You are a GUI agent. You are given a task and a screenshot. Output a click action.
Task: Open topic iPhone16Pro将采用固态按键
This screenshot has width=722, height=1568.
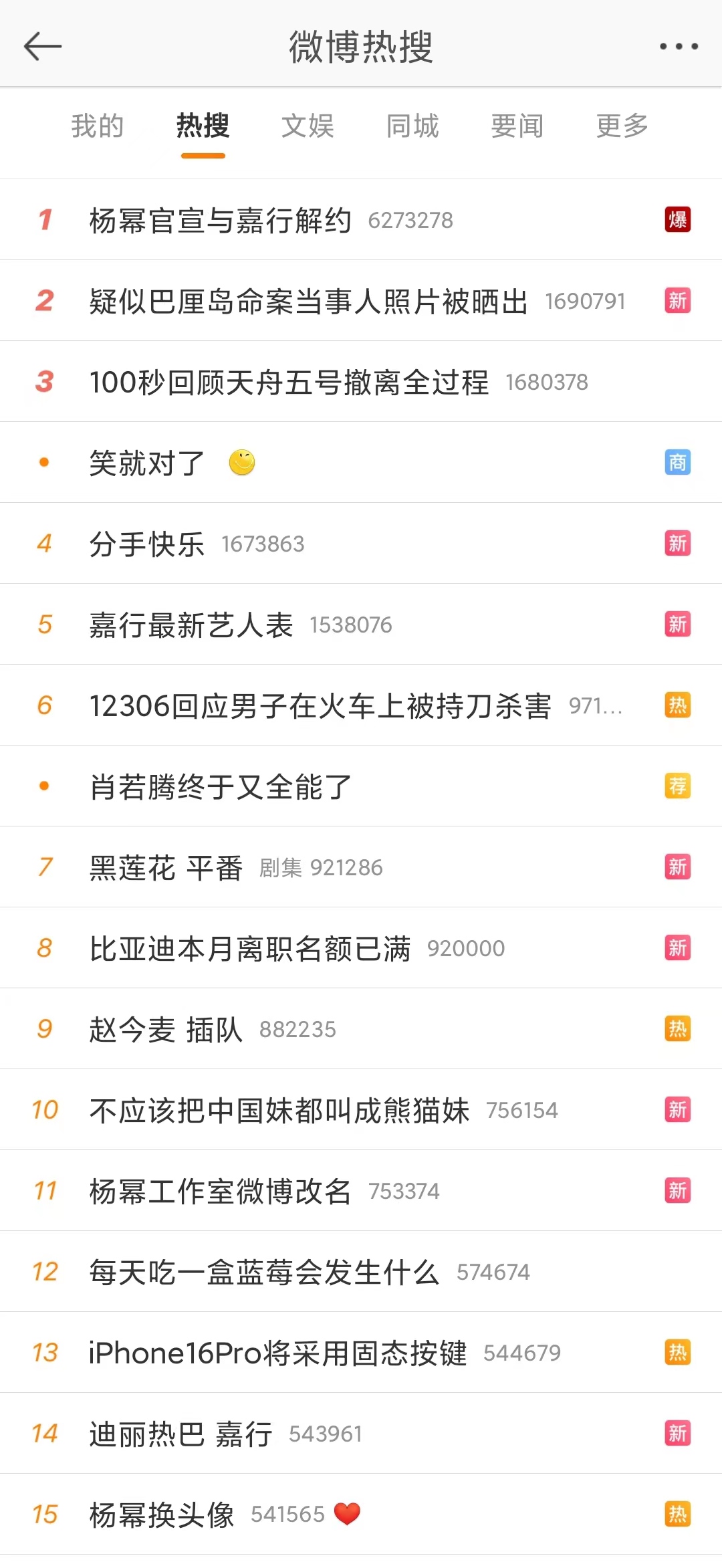click(x=278, y=1353)
